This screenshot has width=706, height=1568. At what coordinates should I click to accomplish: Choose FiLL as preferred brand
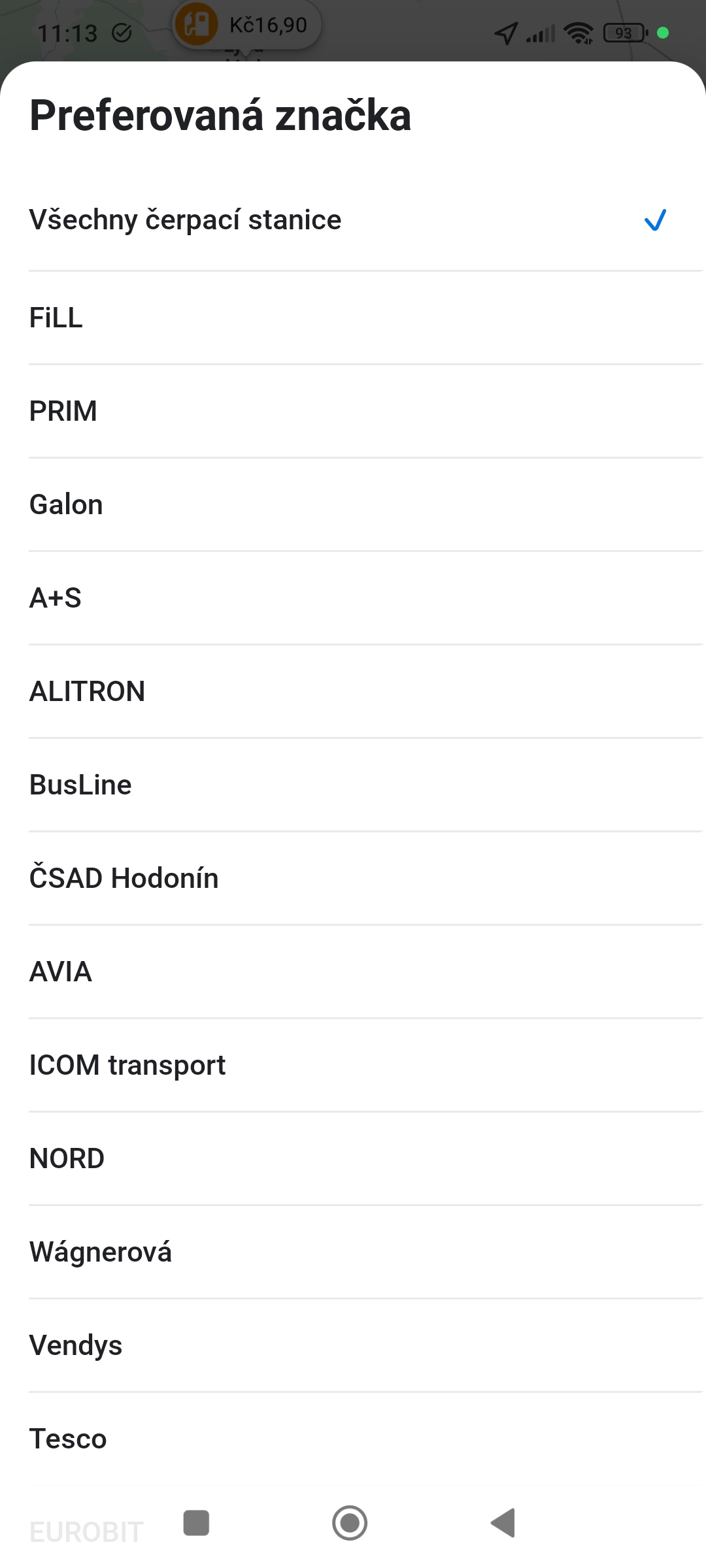click(353, 318)
